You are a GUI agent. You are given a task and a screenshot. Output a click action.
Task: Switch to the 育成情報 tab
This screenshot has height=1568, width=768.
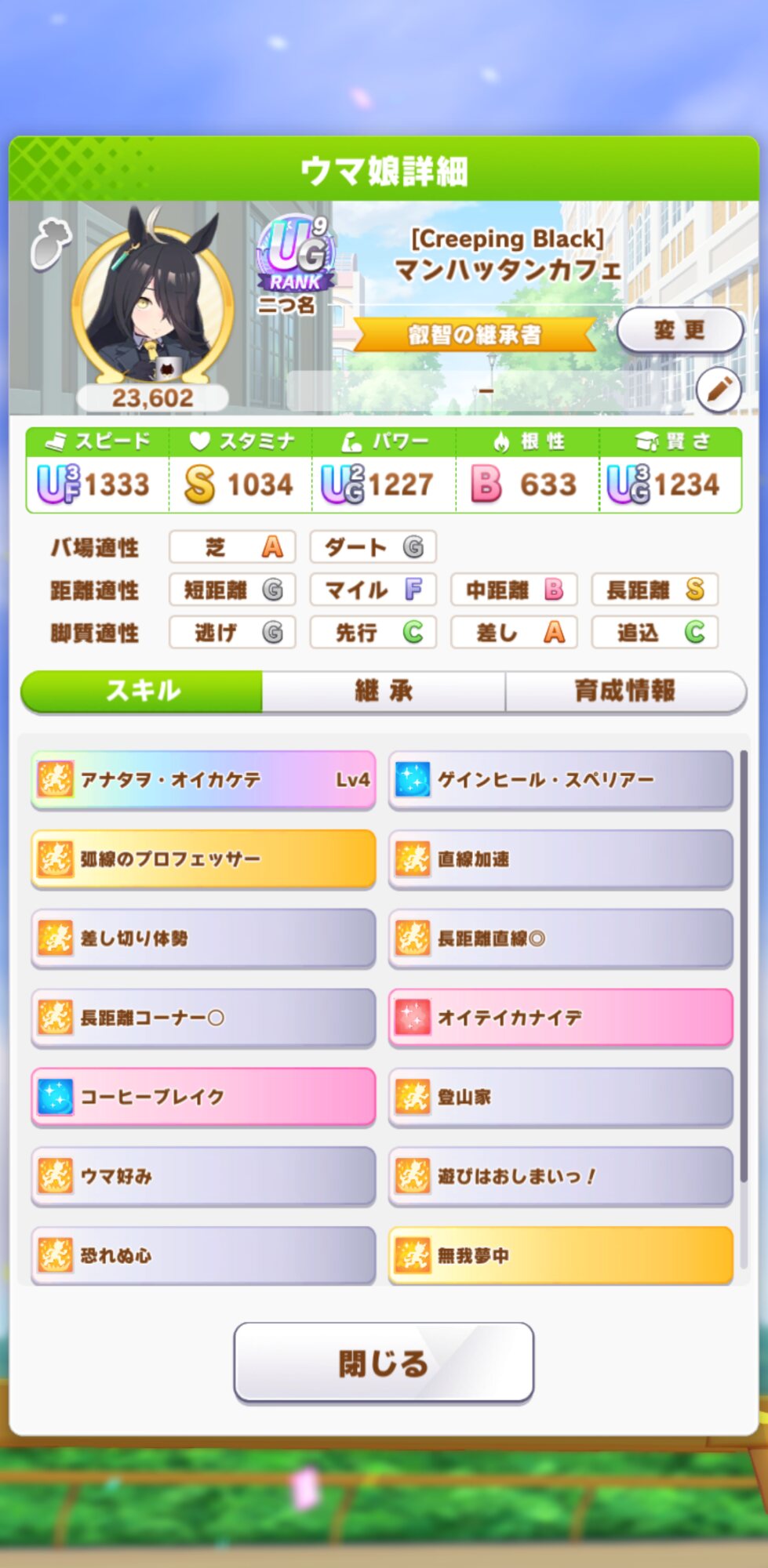pos(624,691)
